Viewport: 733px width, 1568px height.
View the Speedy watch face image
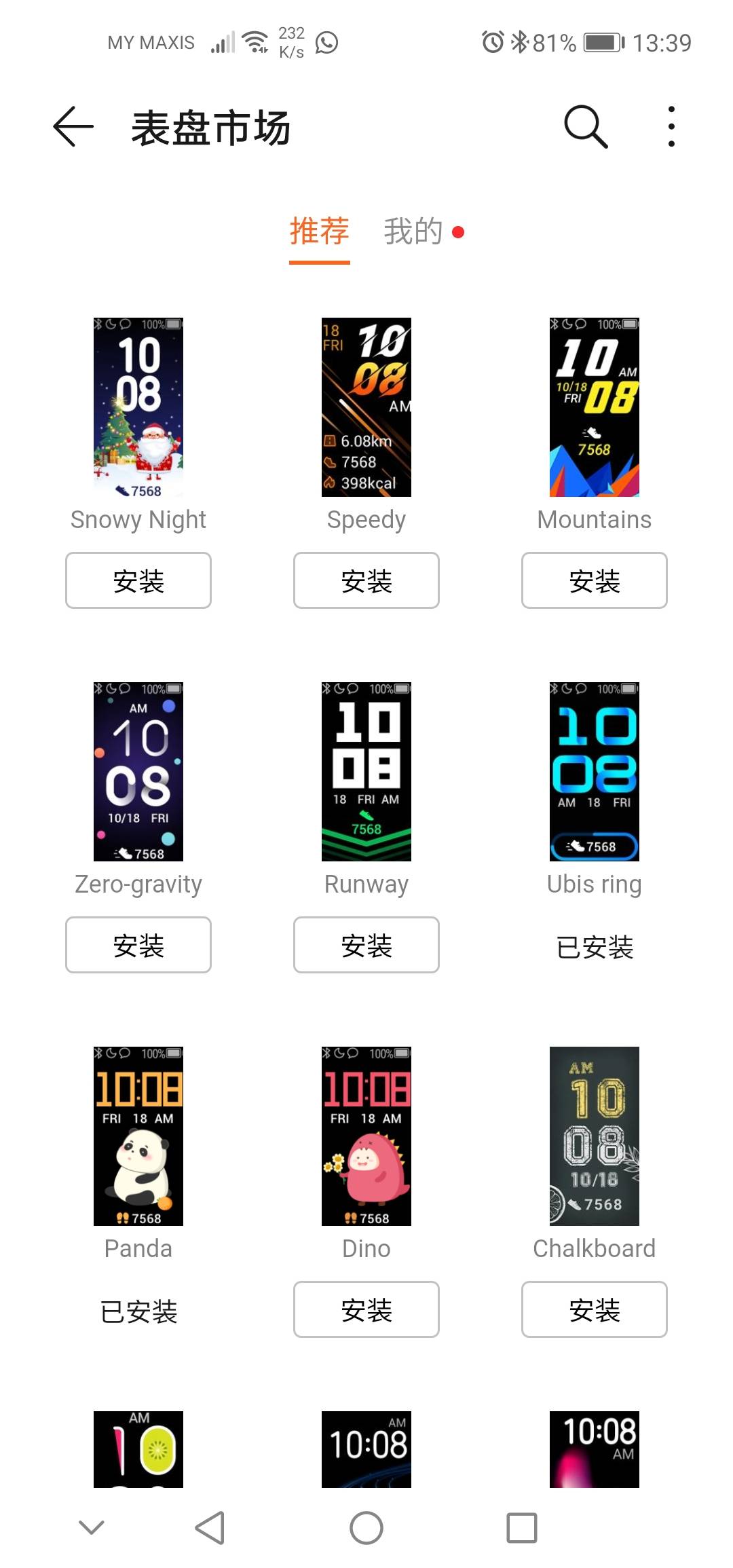point(366,407)
